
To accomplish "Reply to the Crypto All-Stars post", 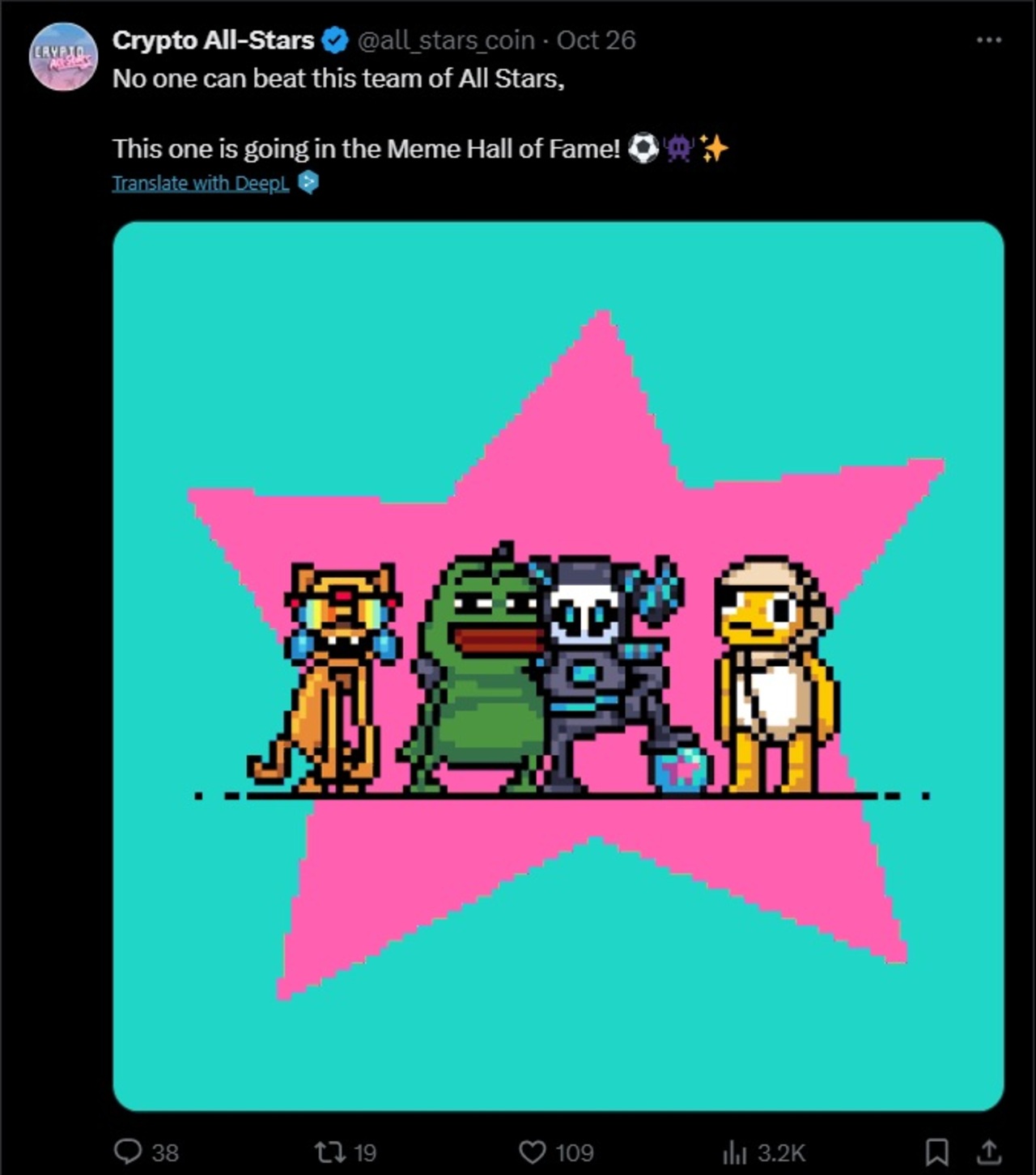I will [128, 1151].
